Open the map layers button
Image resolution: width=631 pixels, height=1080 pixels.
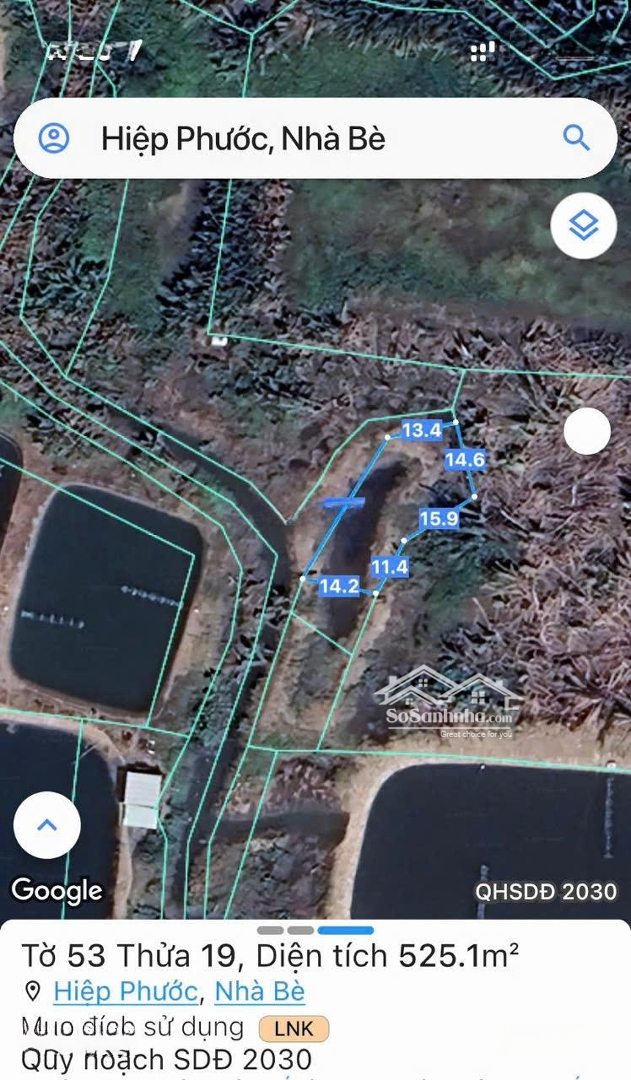(x=583, y=226)
